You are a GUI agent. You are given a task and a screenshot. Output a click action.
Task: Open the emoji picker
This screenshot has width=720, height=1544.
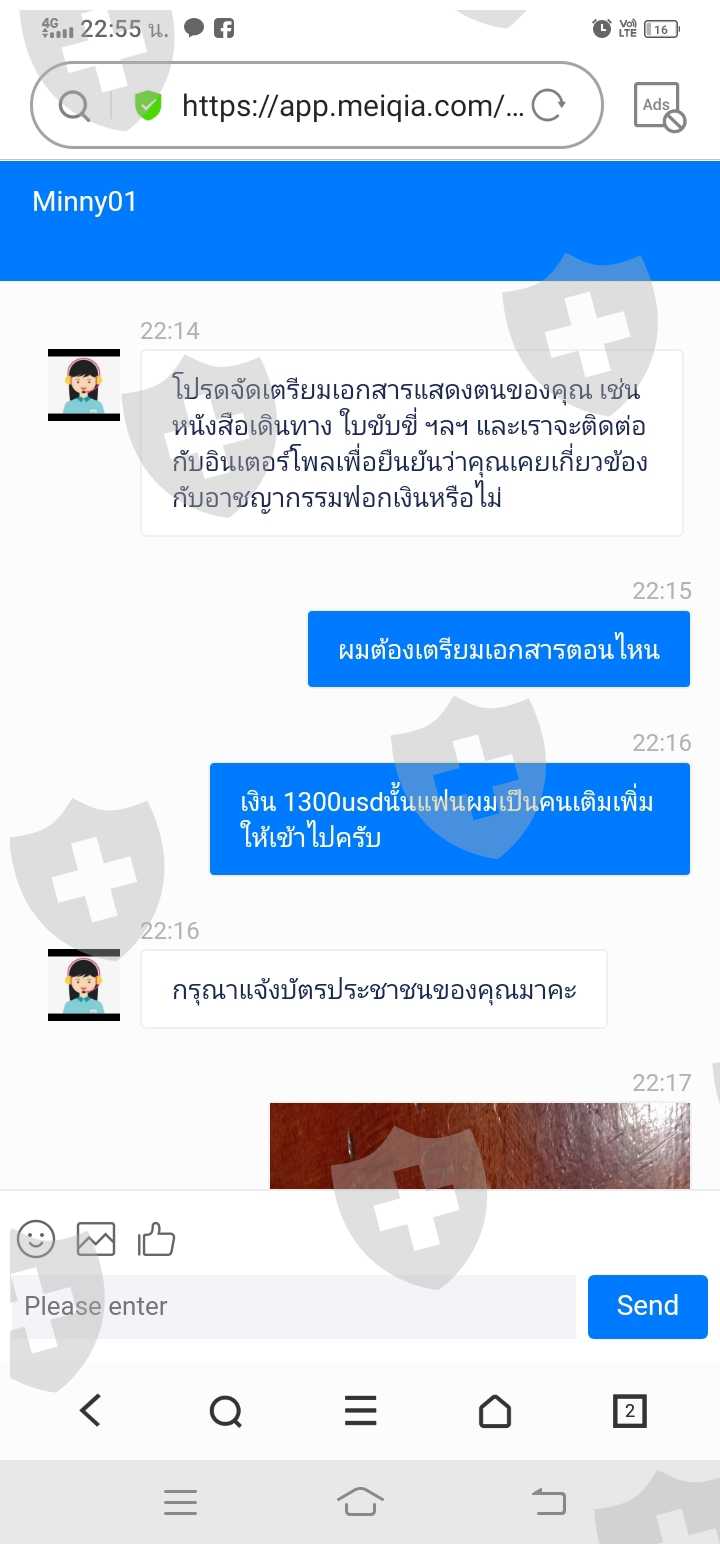click(36, 1240)
